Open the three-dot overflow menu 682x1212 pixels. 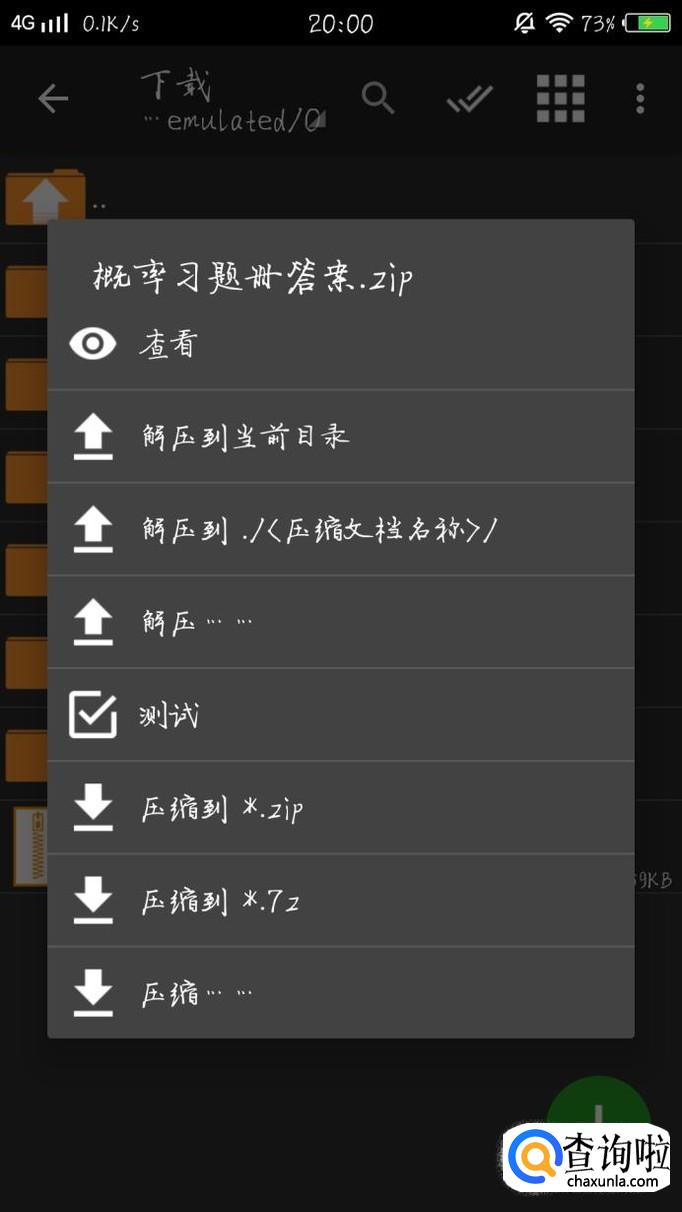pyautogui.click(x=641, y=98)
